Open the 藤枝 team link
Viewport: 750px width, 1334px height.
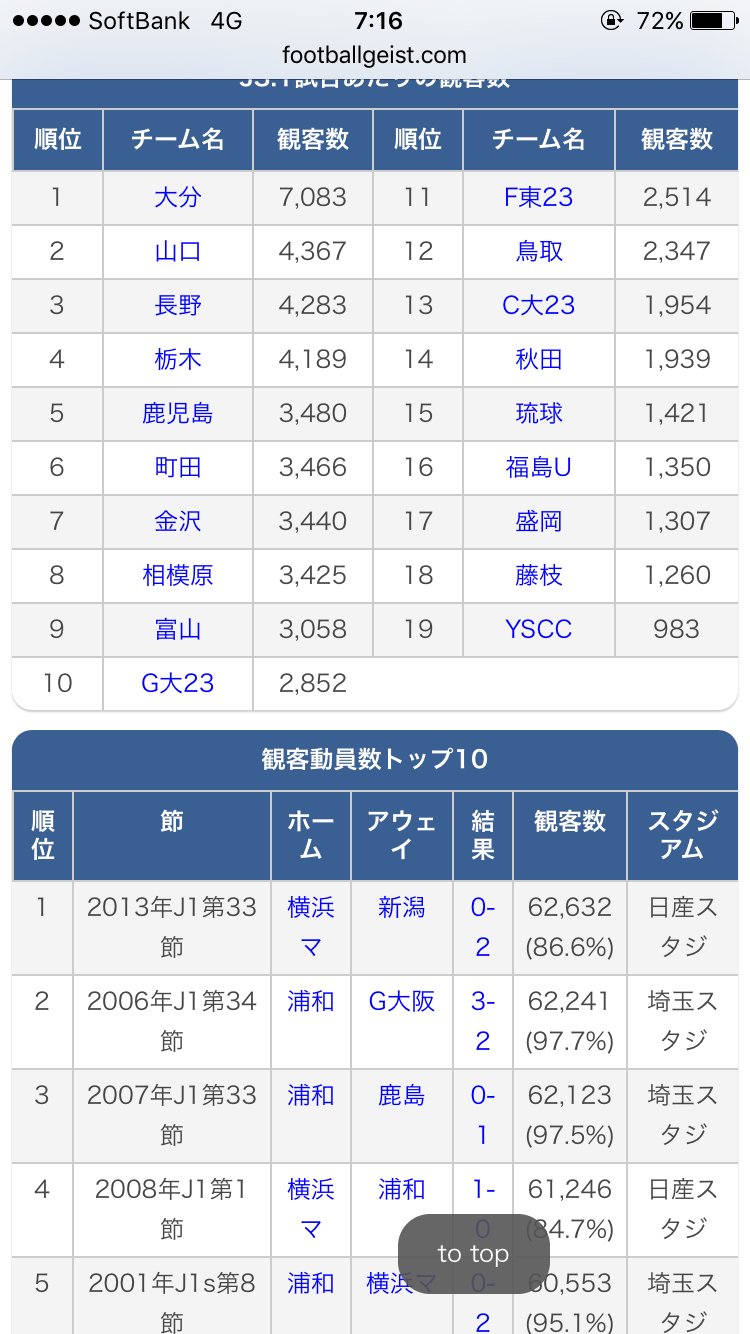pos(539,575)
